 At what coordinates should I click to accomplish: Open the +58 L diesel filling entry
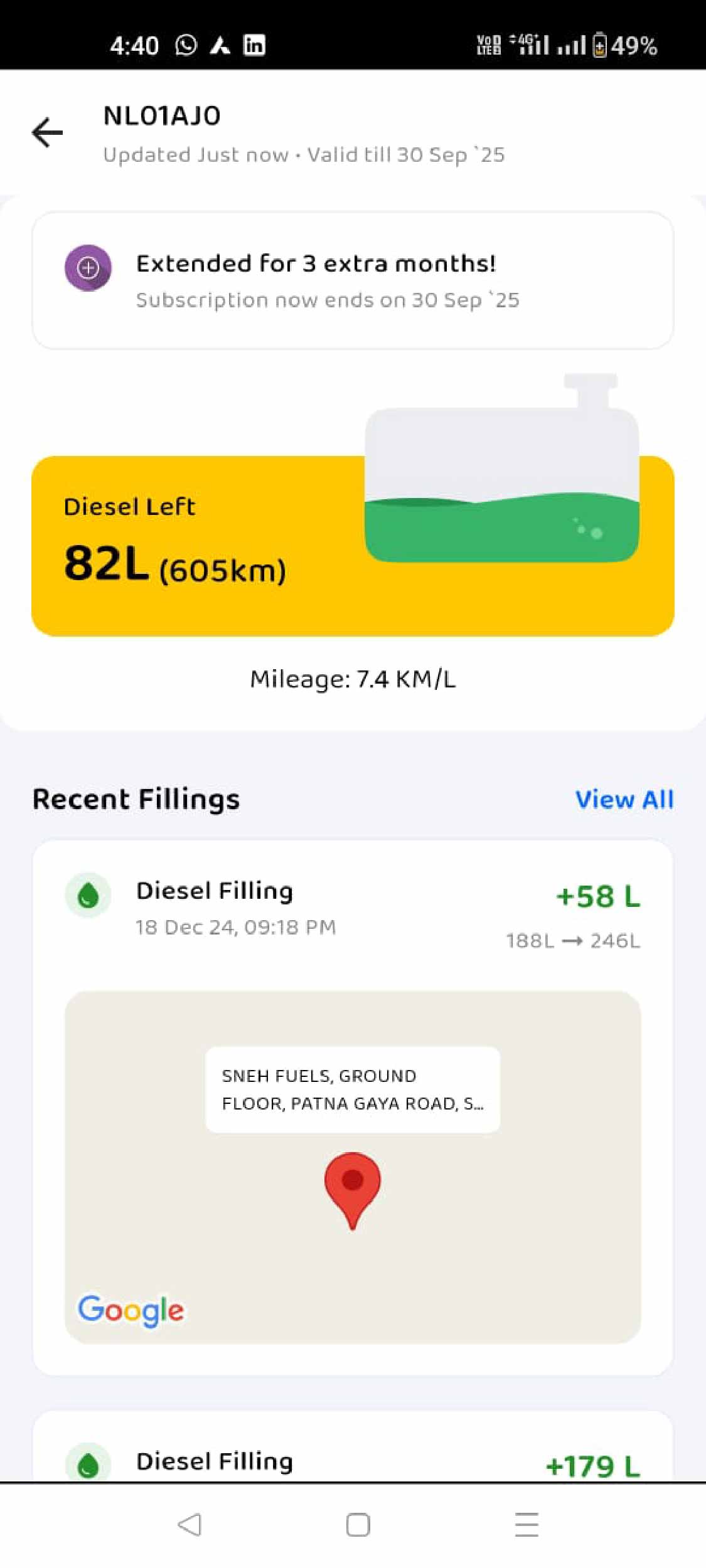(352, 909)
